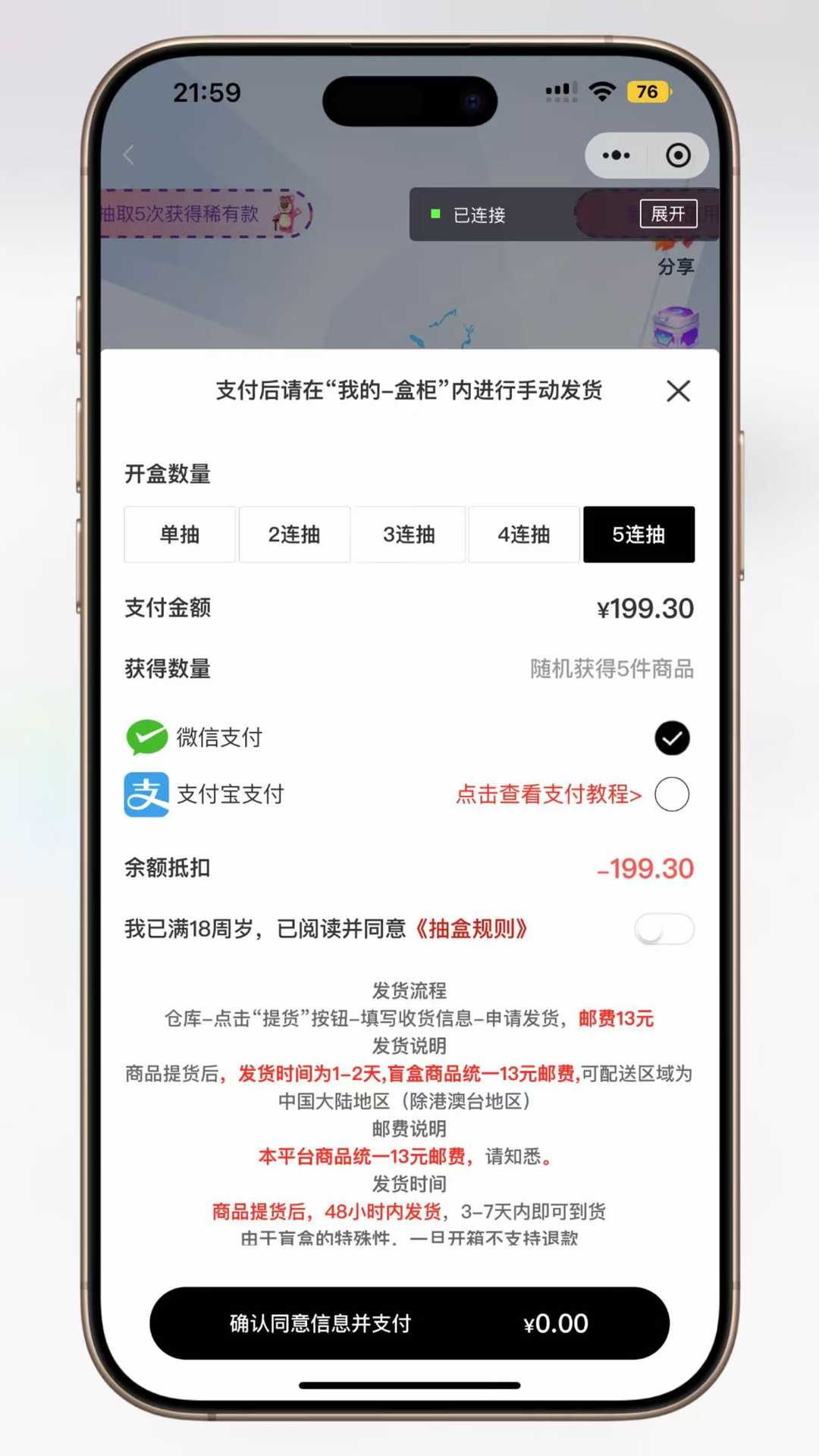Open the mini program more menu
Screen dimensions: 819x1456
click(x=616, y=155)
